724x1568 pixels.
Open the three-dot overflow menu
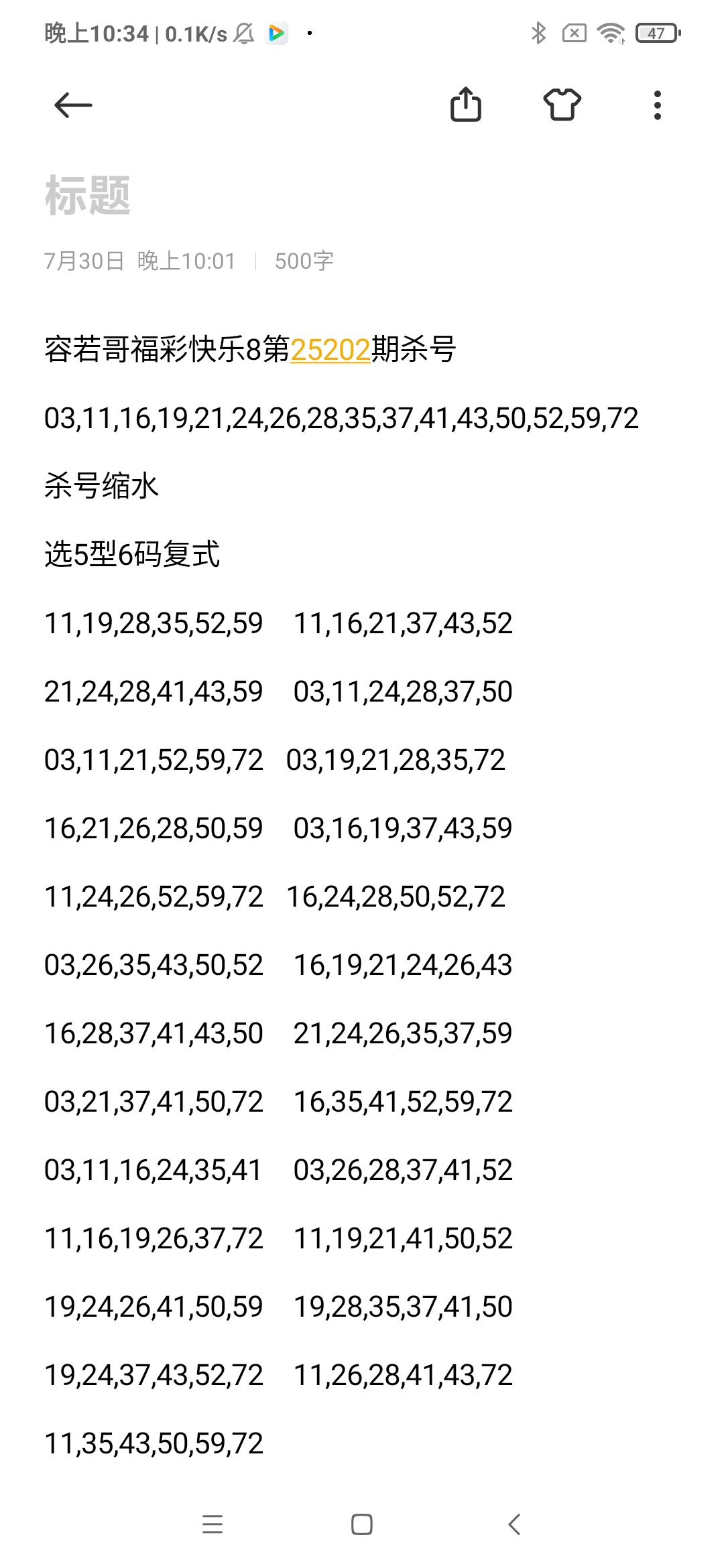point(658,105)
